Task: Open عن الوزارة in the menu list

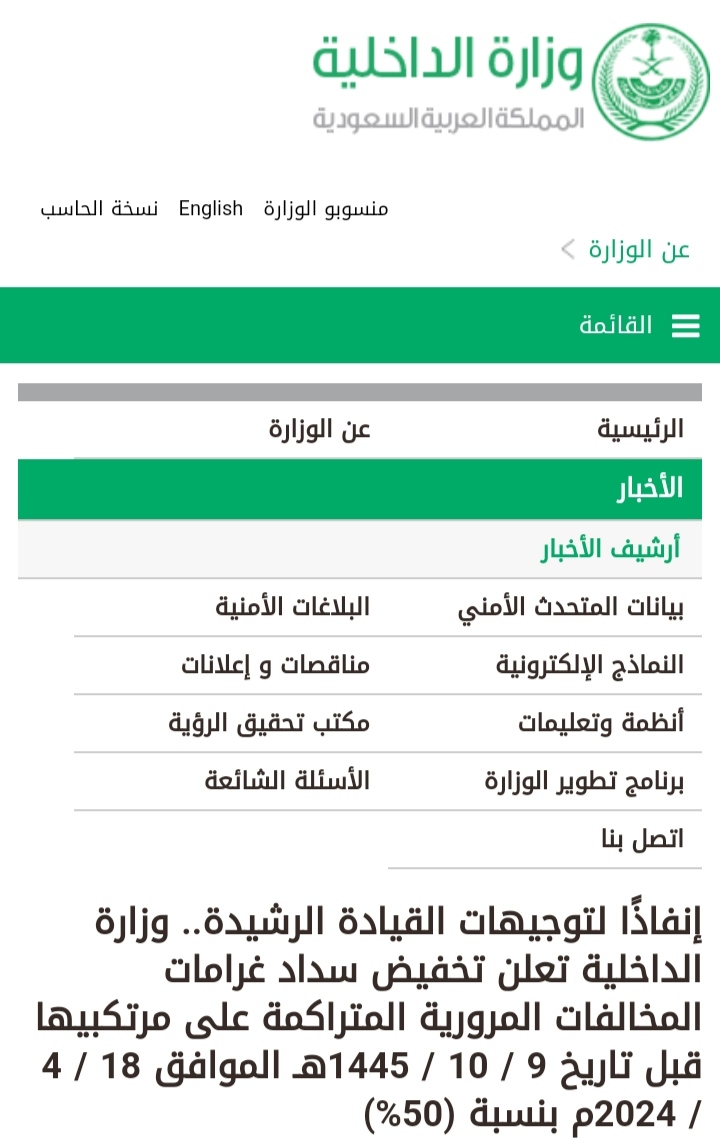Action: pos(320,430)
